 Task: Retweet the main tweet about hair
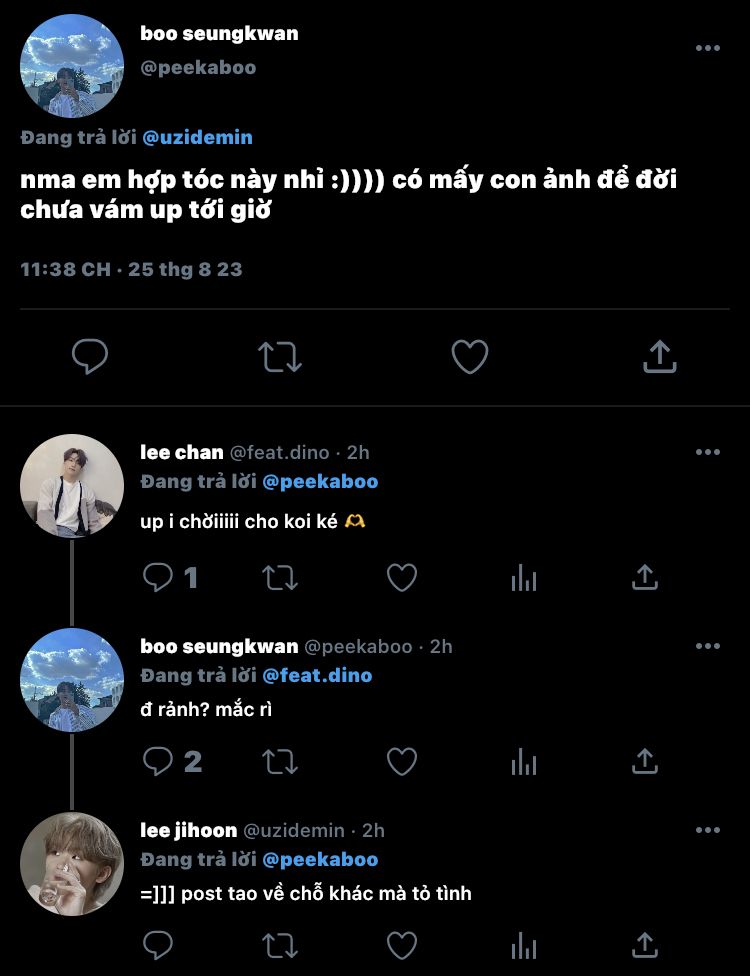[280, 356]
